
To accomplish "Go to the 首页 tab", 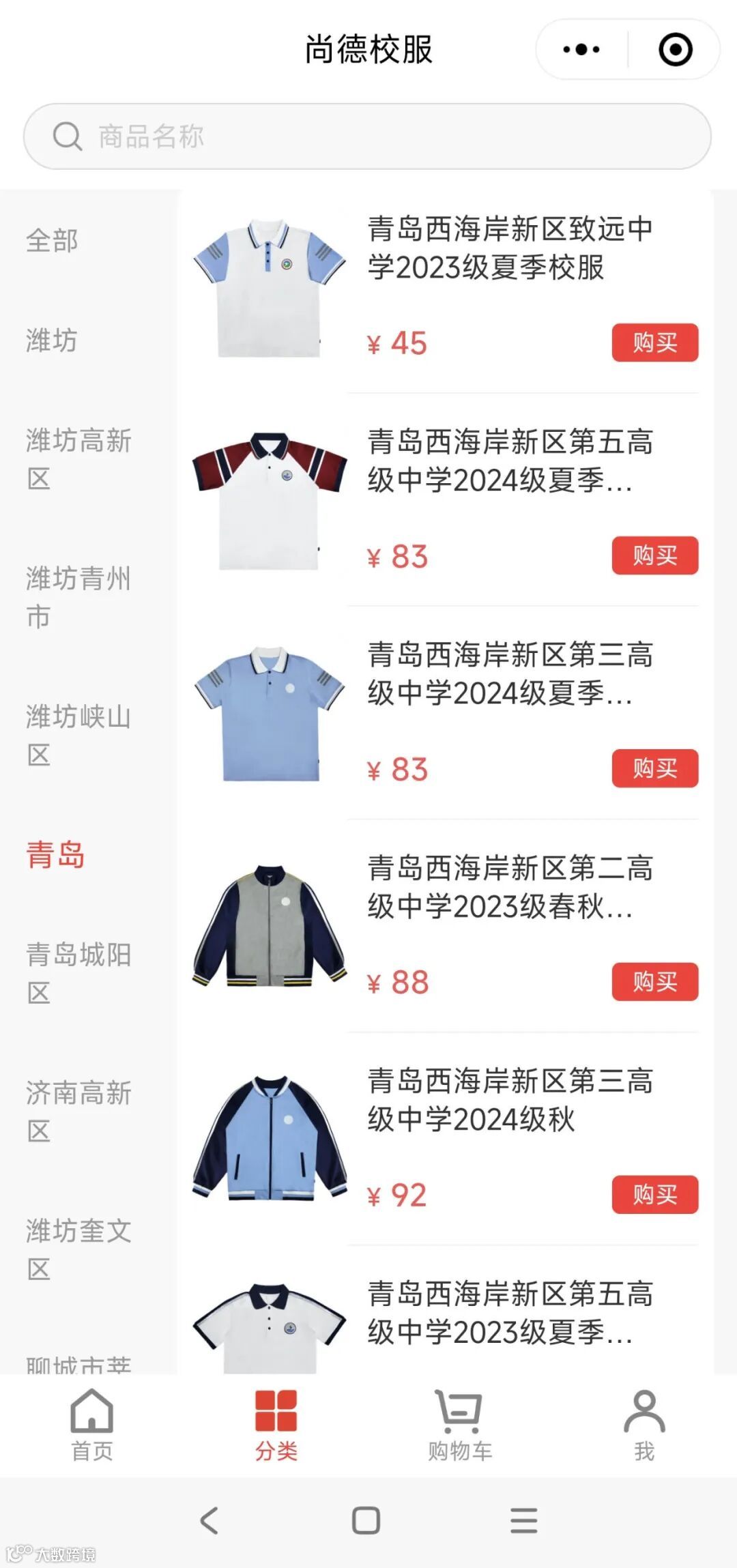I will (x=92, y=1425).
